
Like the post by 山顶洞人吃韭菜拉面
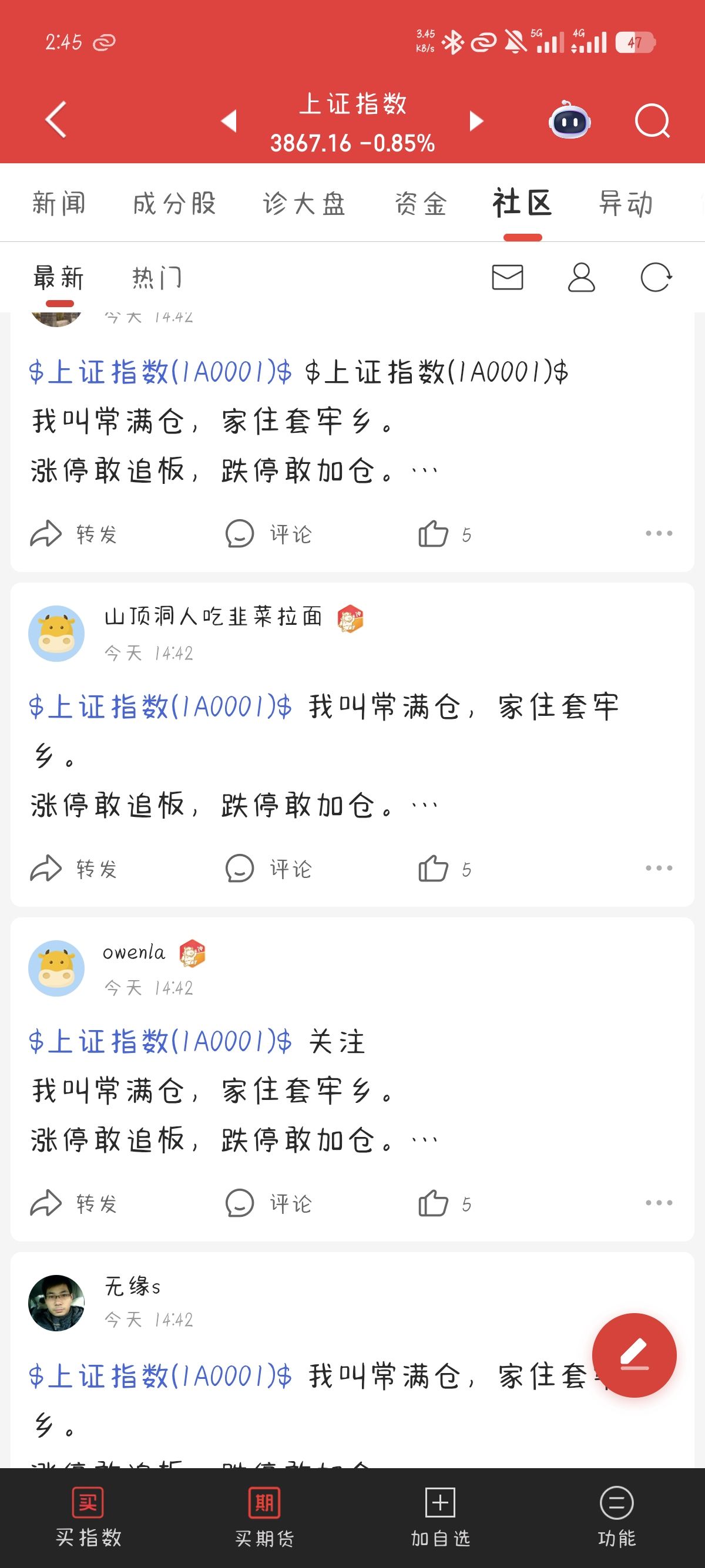point(434,869)
